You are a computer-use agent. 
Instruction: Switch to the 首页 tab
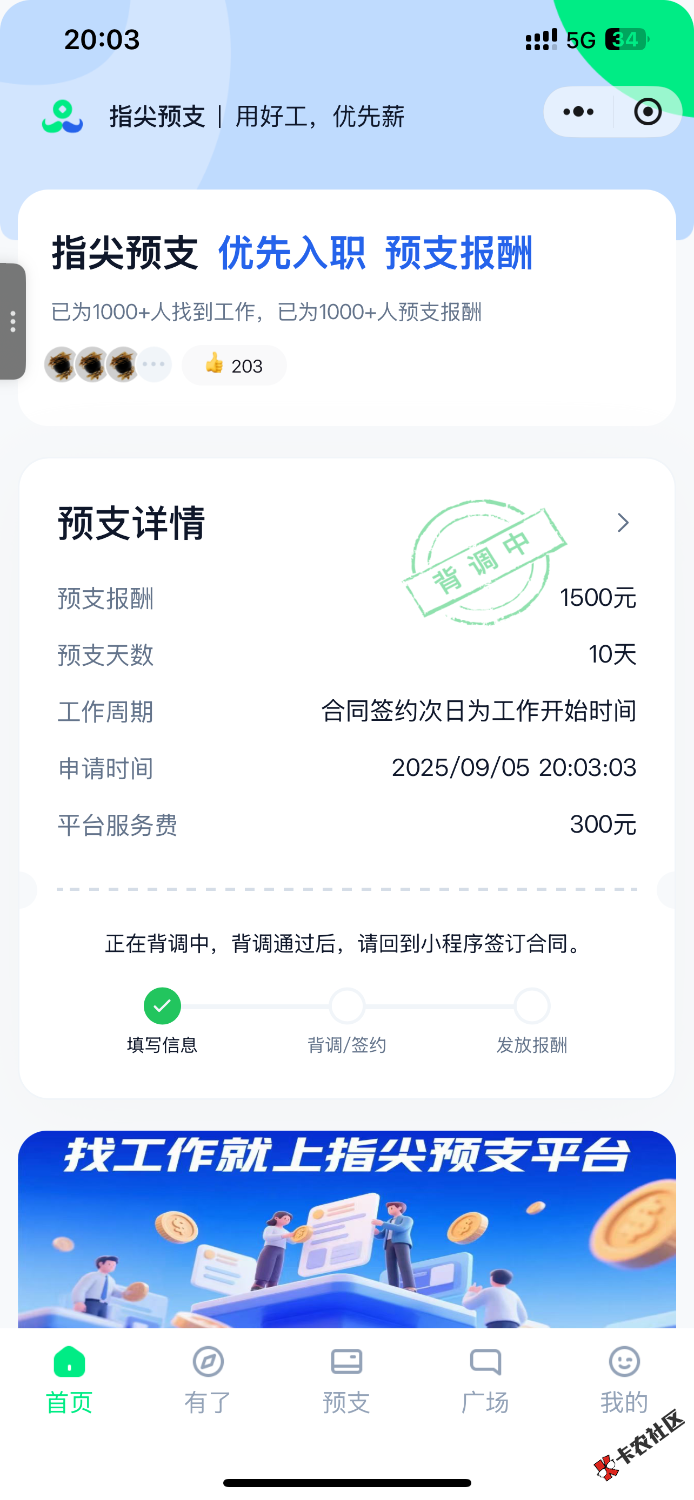point(69,1380)
